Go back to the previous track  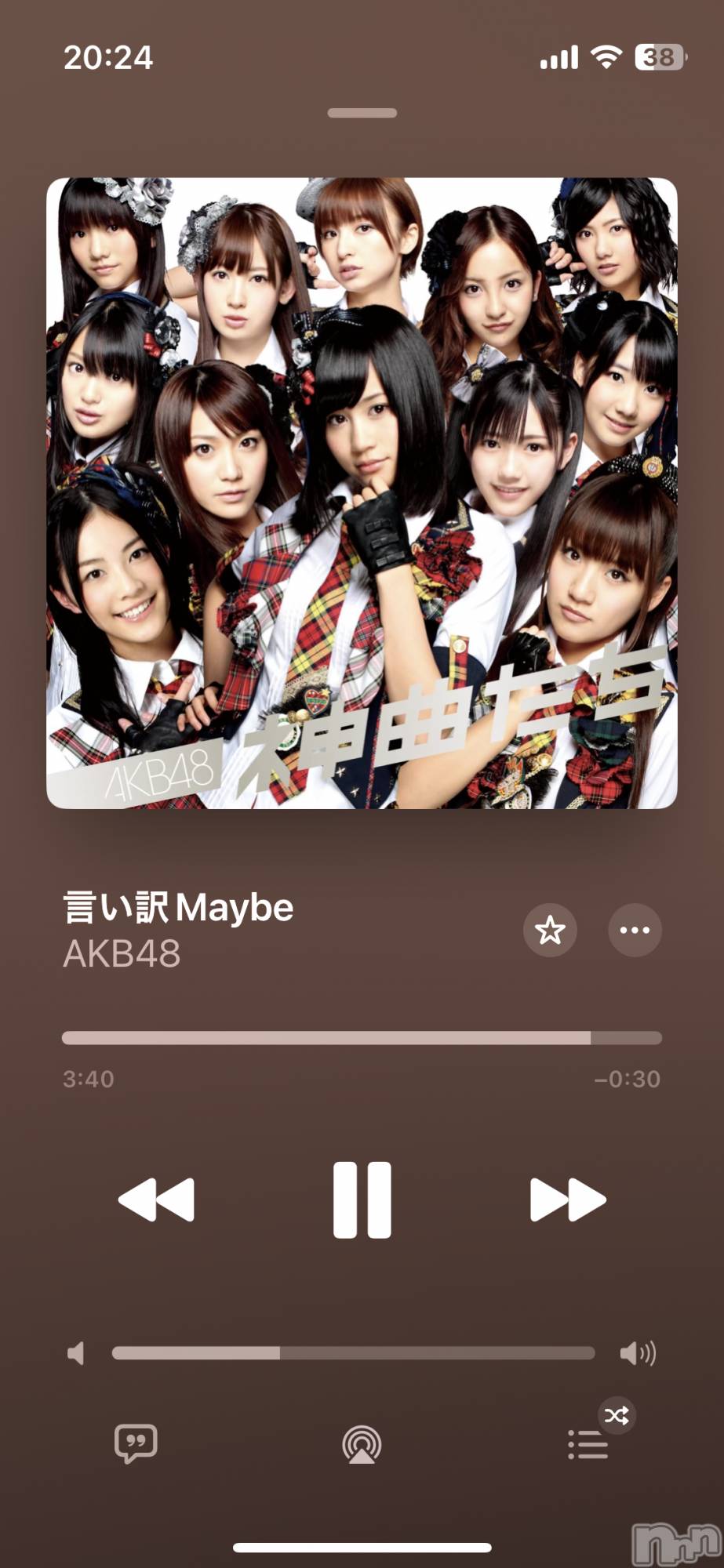(156, 1200)
